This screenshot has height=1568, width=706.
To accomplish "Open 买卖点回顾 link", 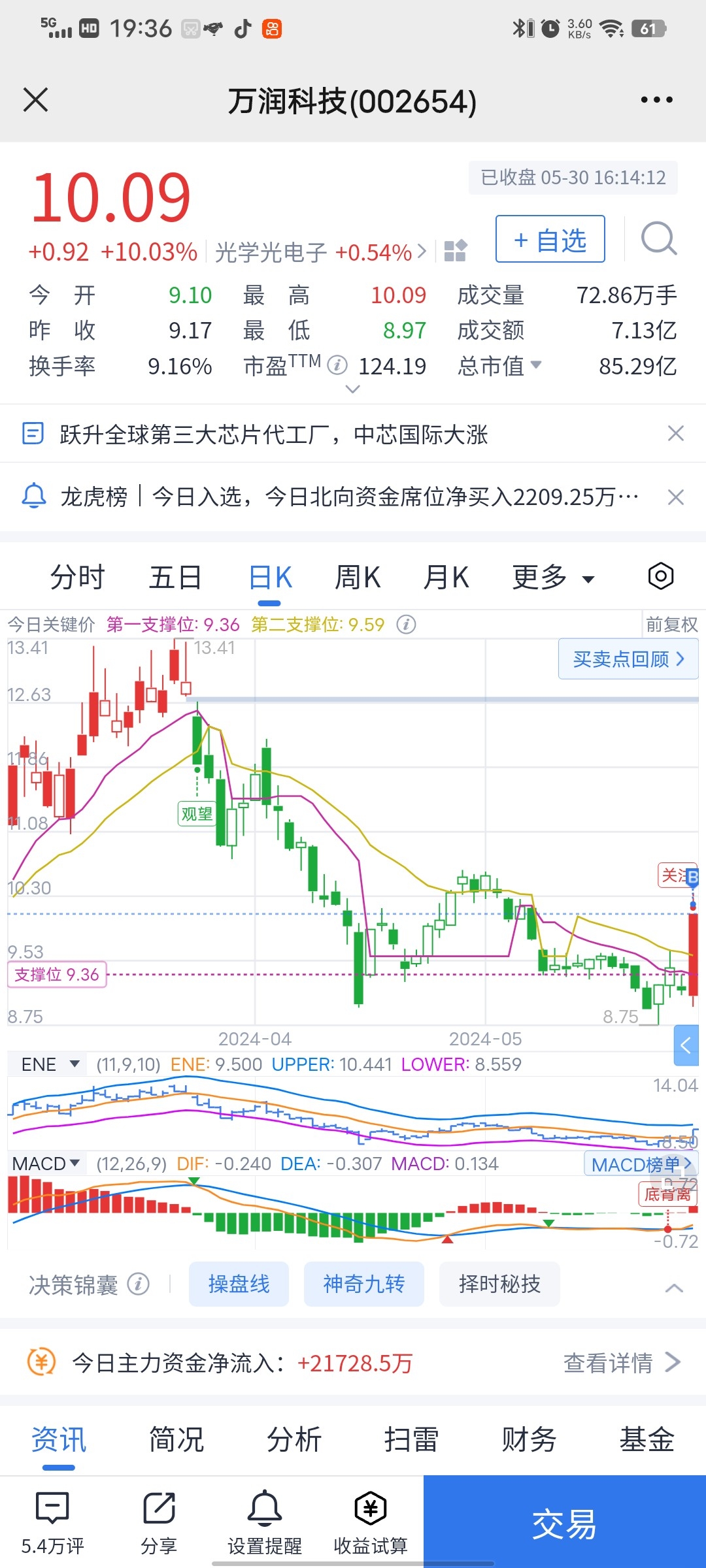I will pos(628,659).
